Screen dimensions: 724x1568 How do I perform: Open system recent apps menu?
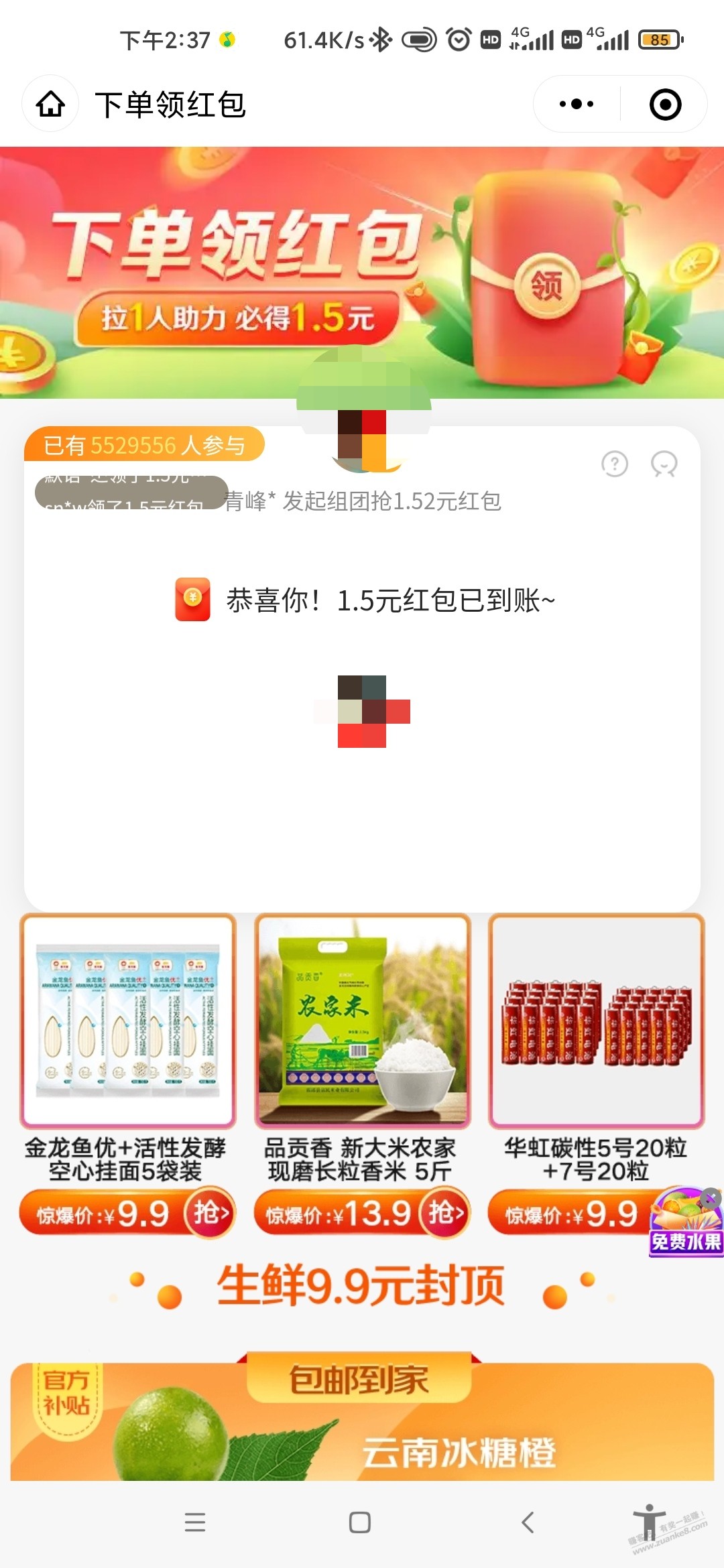(x=195, y=1522)
